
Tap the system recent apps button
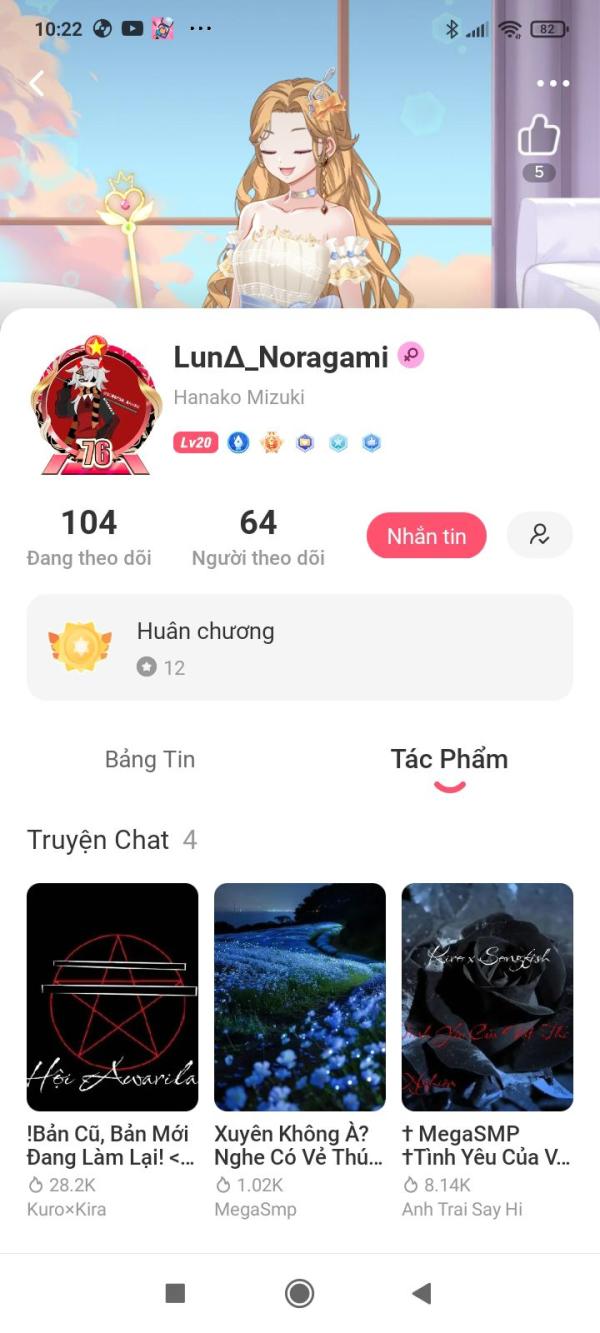tap(175, 1293)
